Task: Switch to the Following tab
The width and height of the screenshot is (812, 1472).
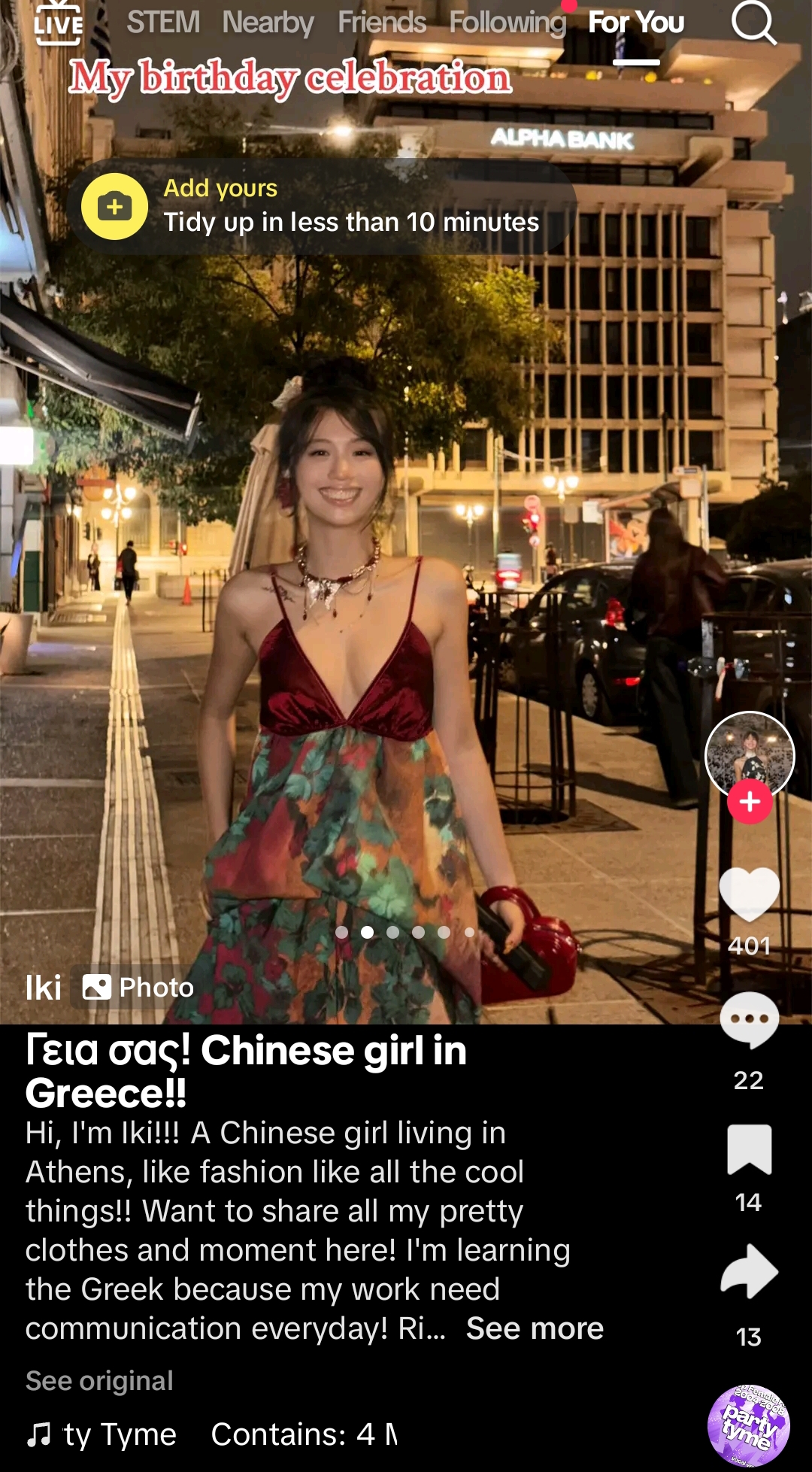Action: 507,23
